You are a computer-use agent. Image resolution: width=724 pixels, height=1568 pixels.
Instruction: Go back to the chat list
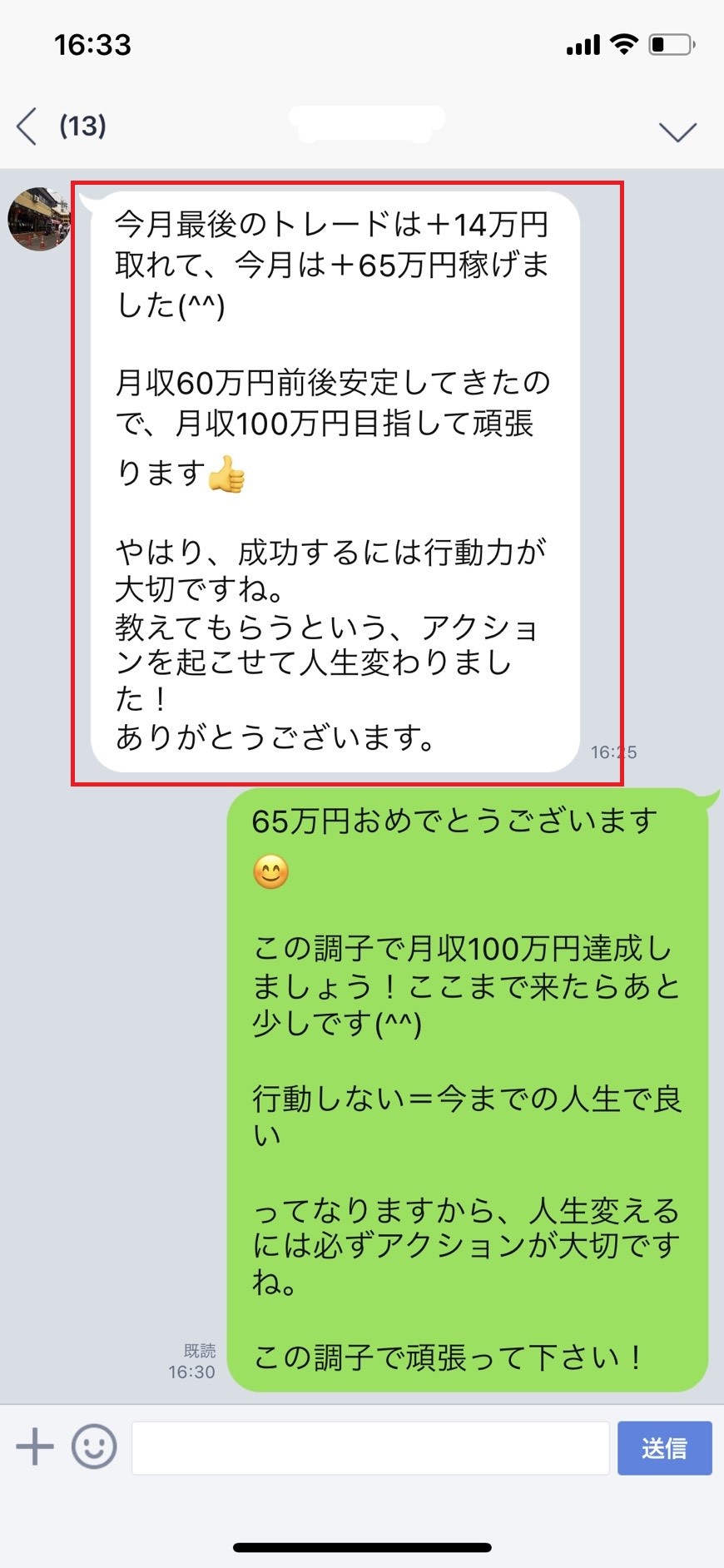27,127
